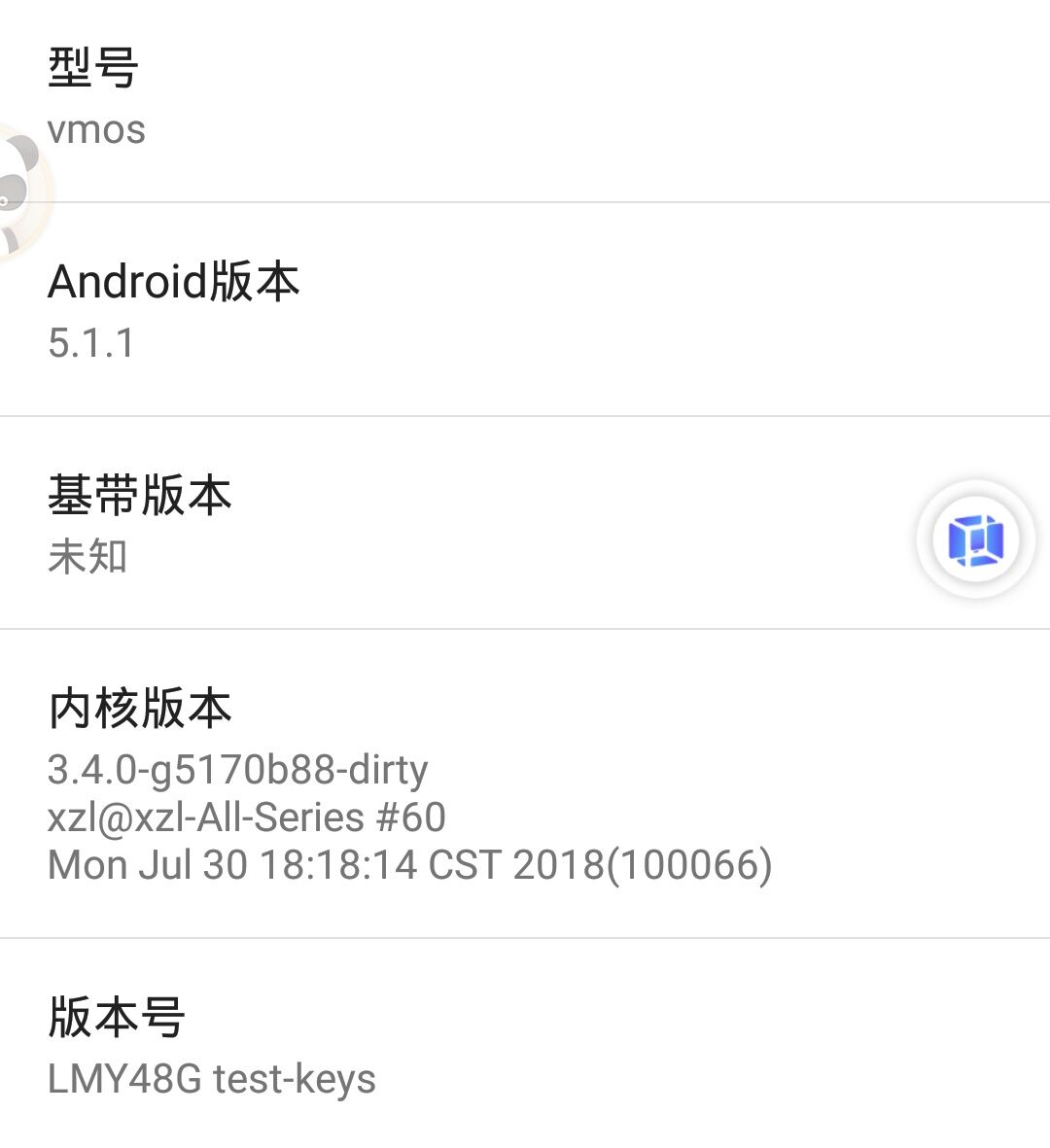The width and height of the screenshot is (1050, 1148).
Task: Tap the vmos model name value
Action: (x=97, y=129)
